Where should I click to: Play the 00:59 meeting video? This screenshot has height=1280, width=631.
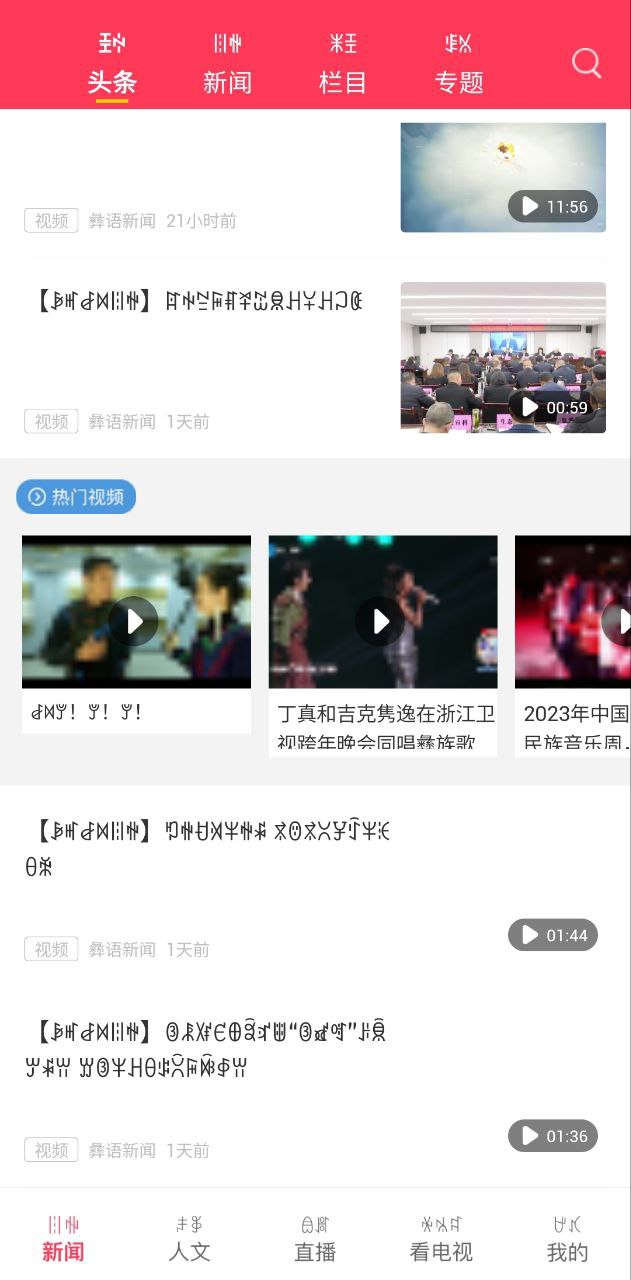click(503, 357)
